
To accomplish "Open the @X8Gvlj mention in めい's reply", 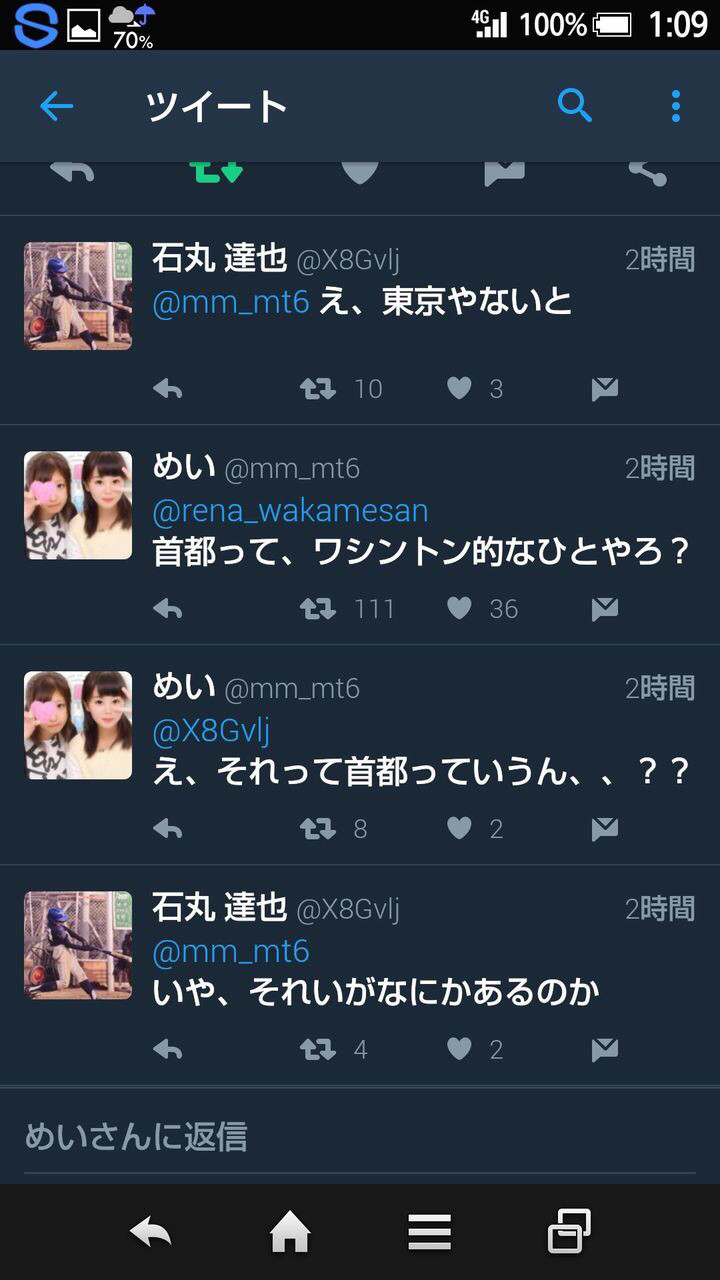I will [211, 731].
